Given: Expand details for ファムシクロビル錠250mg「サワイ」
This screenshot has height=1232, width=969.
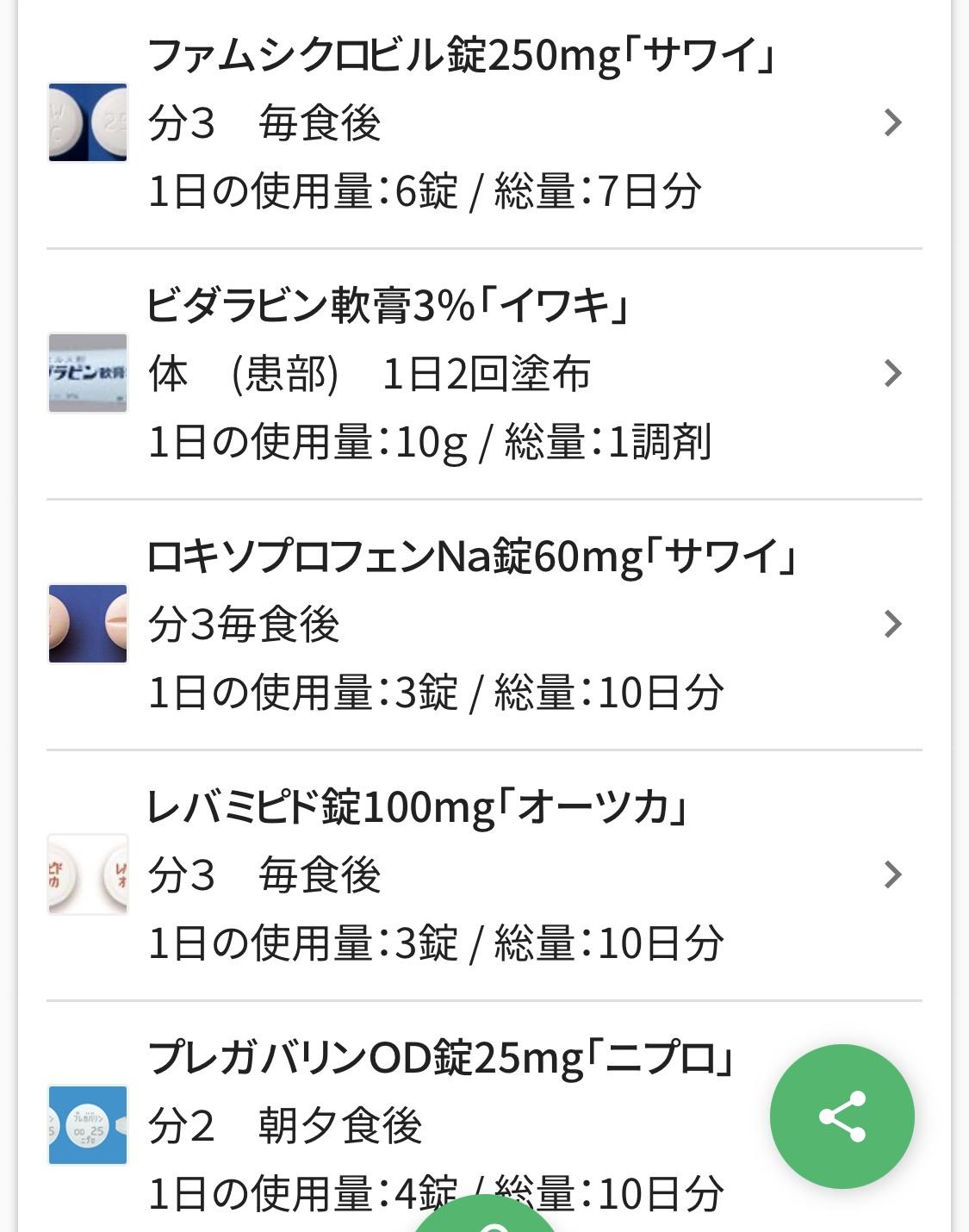Looking at the screenshot, I should click(893, 121).
